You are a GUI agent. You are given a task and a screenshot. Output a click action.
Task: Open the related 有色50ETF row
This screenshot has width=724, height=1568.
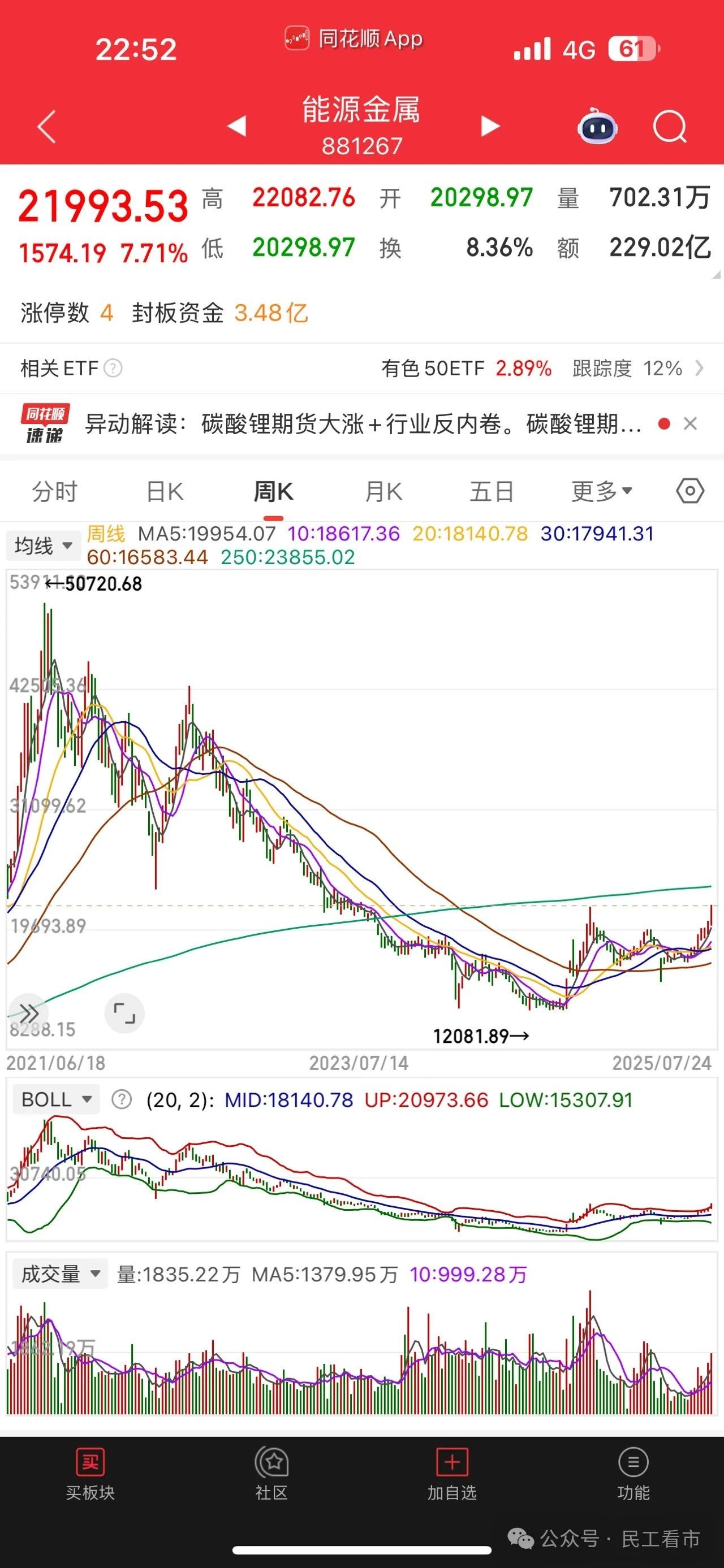542,369
